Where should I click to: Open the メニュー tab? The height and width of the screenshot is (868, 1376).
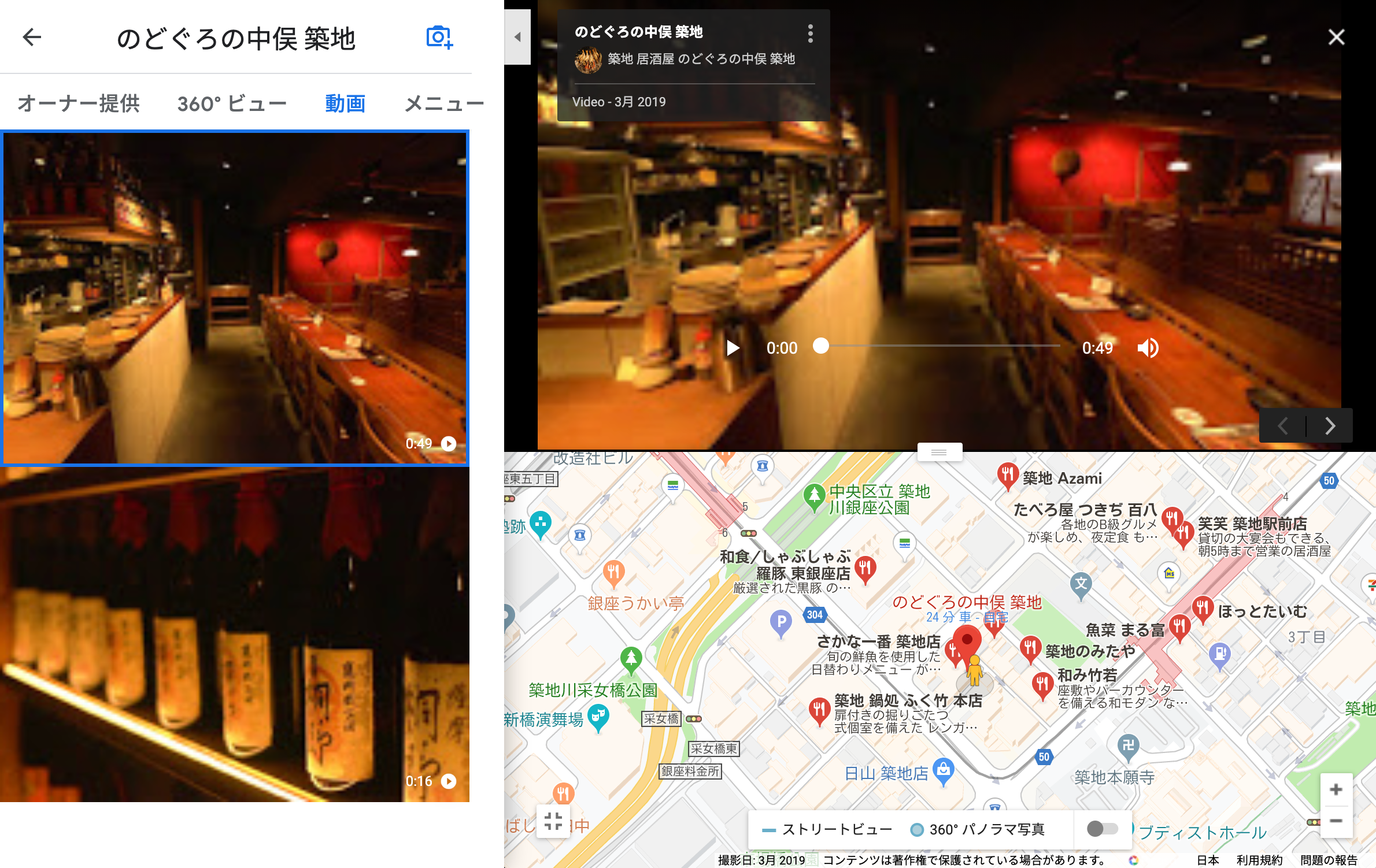point(443,103)
